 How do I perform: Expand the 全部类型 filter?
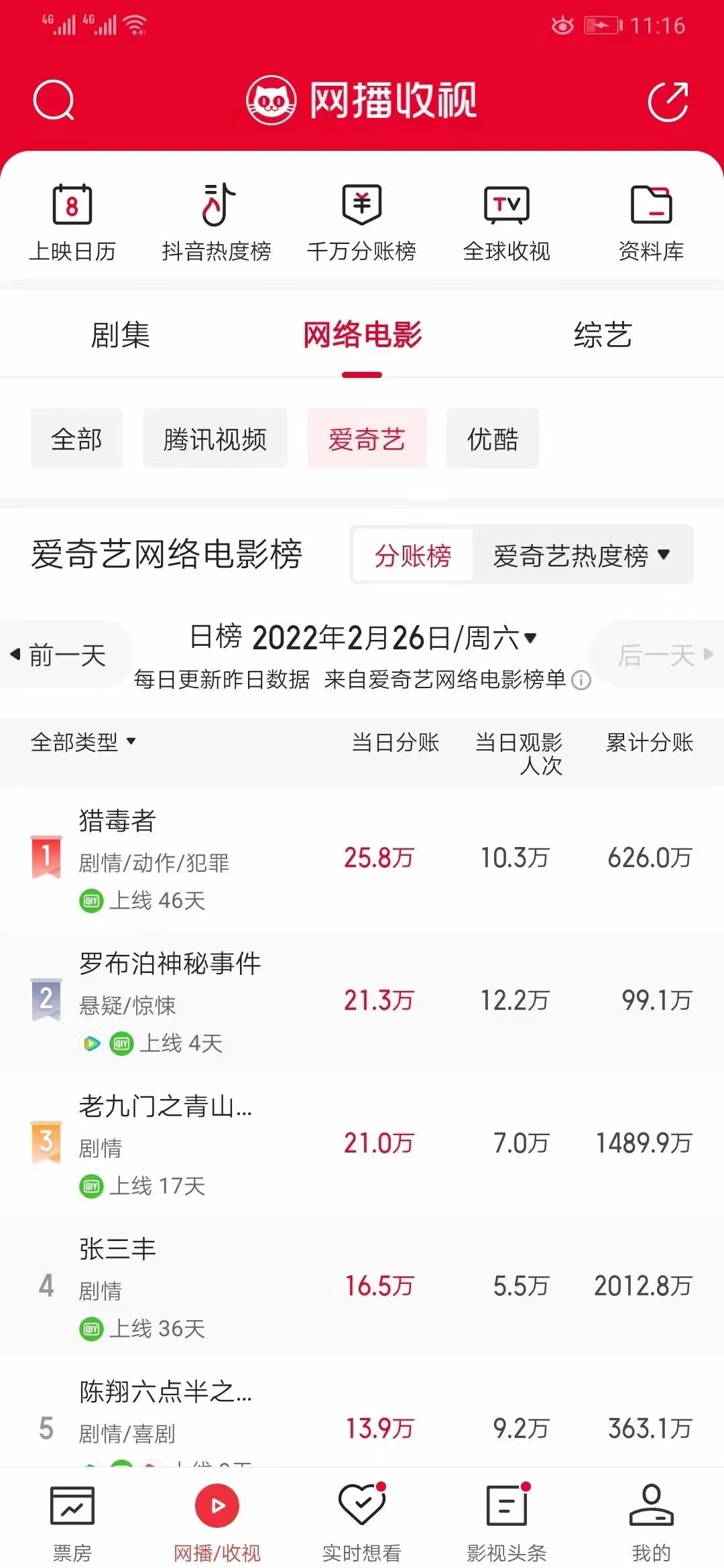83,742
